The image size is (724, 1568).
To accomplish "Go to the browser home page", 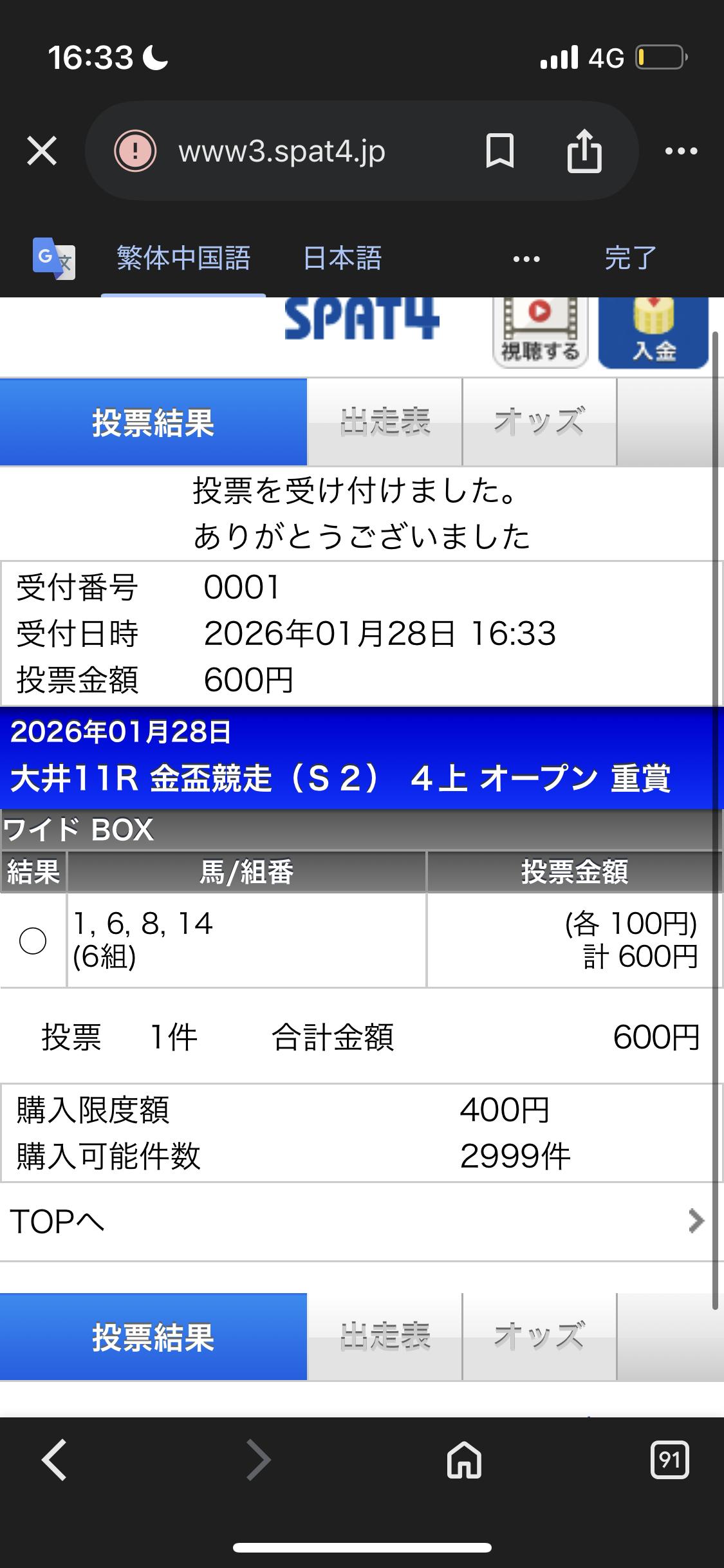I will [x=464, y=1459].
